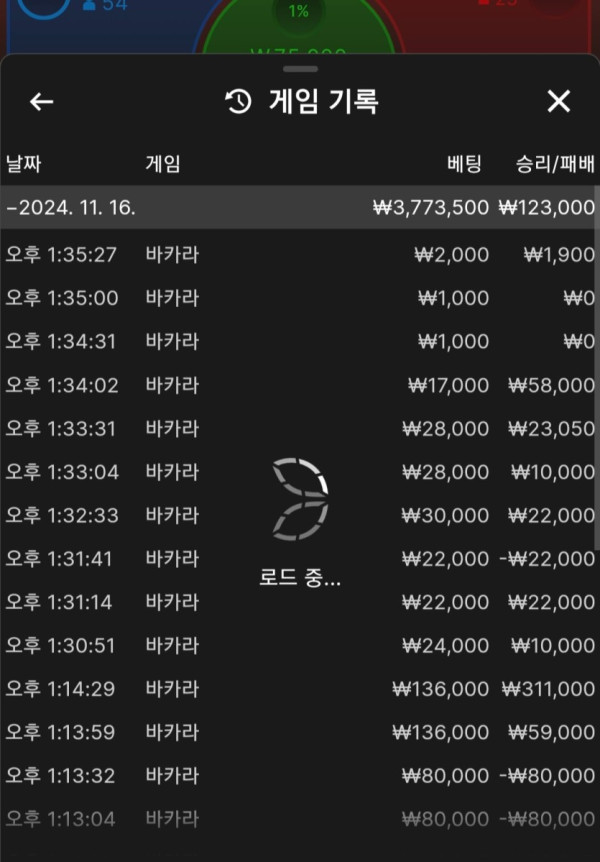The height and width of the screenshot is (862, 600).
Task: Collapse the 2024. 11. 16. date group
Action: [70, 208]
